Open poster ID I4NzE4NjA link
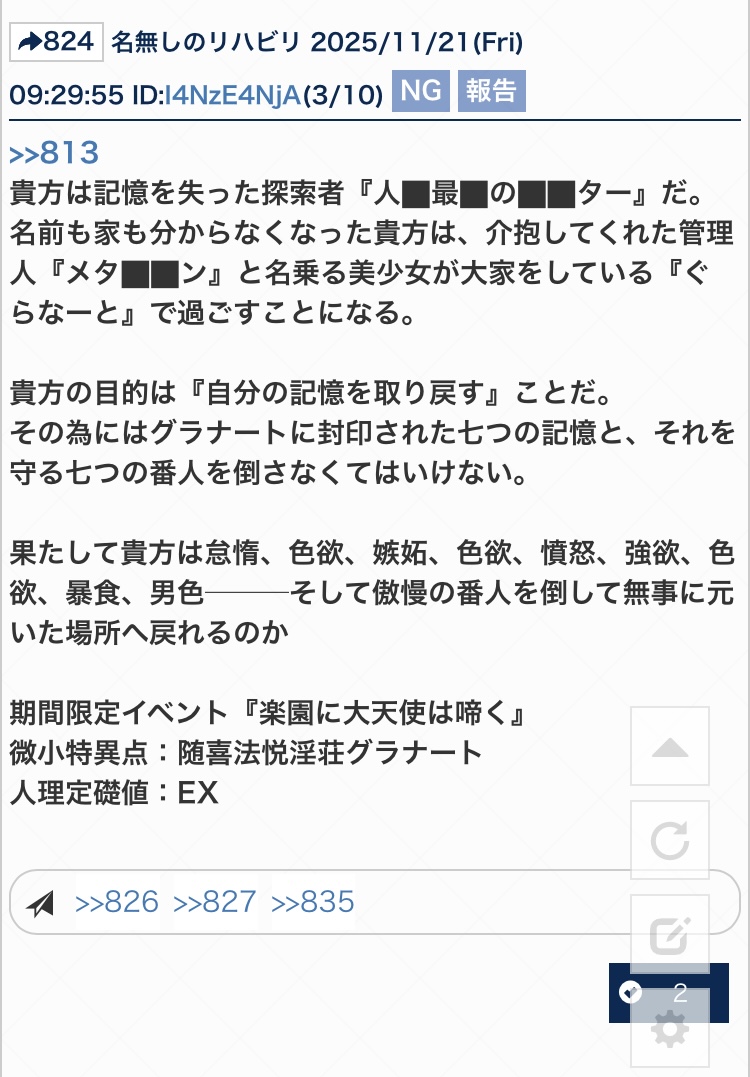 (x=236, y=94)
